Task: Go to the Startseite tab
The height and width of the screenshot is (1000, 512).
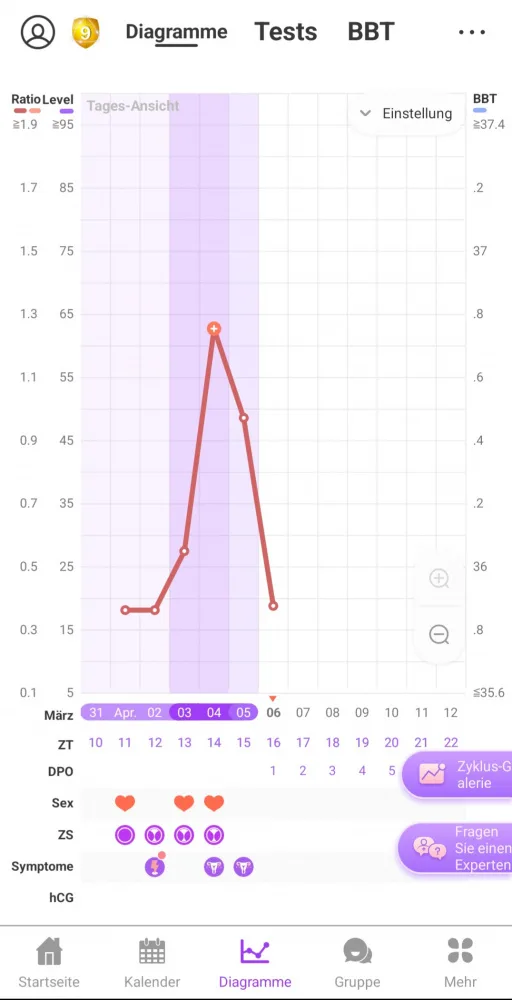Action: [x=49, y=963]
